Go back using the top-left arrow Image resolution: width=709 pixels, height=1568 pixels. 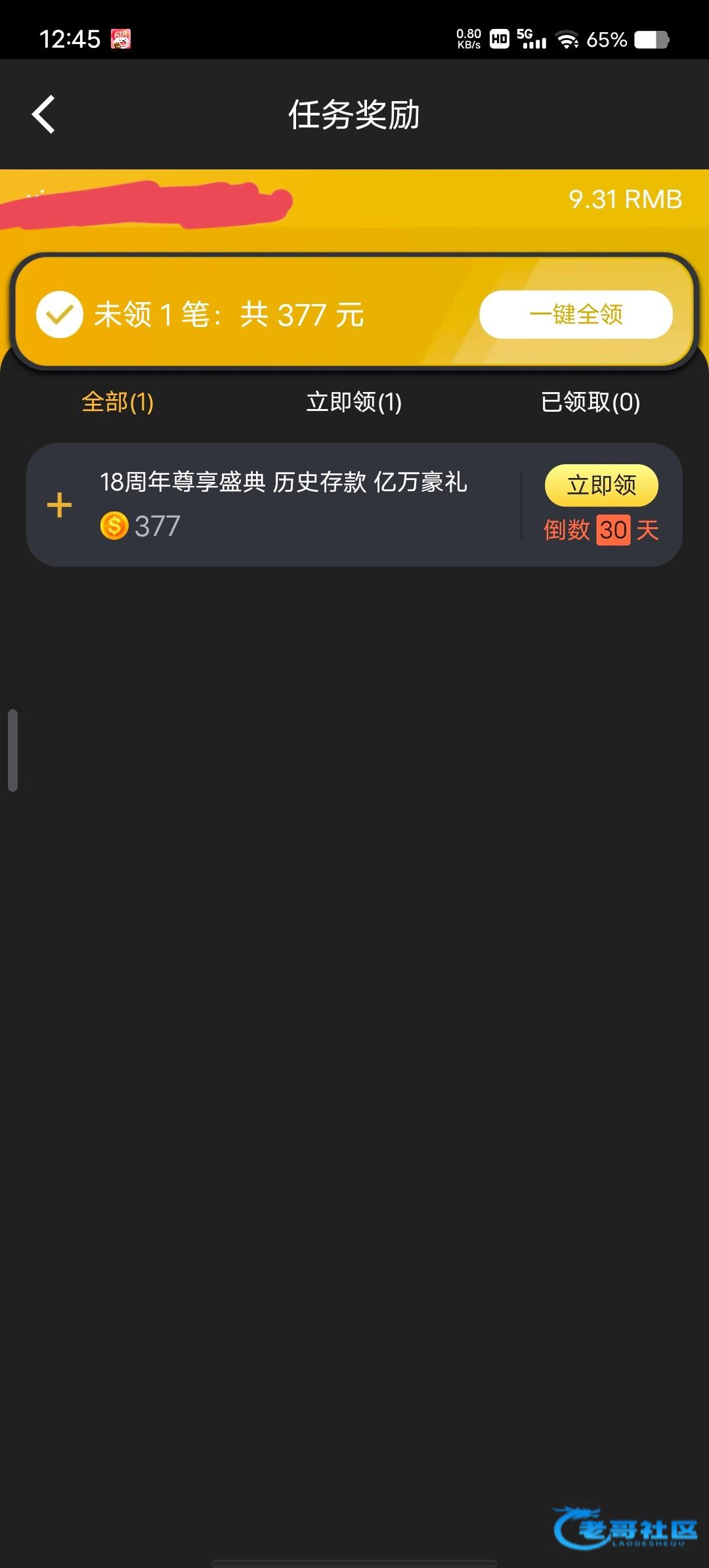[44, 114]
